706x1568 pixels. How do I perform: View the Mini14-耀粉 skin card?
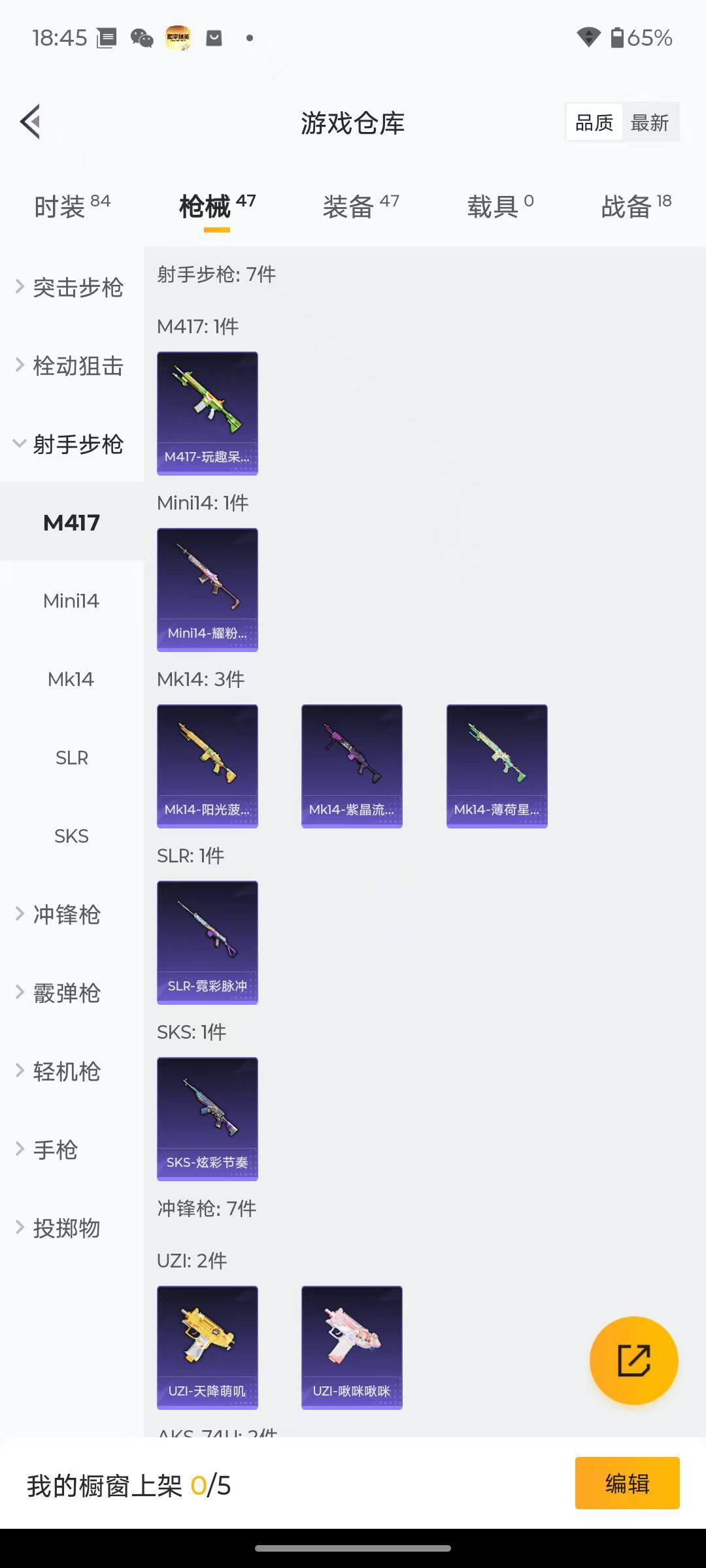(207, 588)
